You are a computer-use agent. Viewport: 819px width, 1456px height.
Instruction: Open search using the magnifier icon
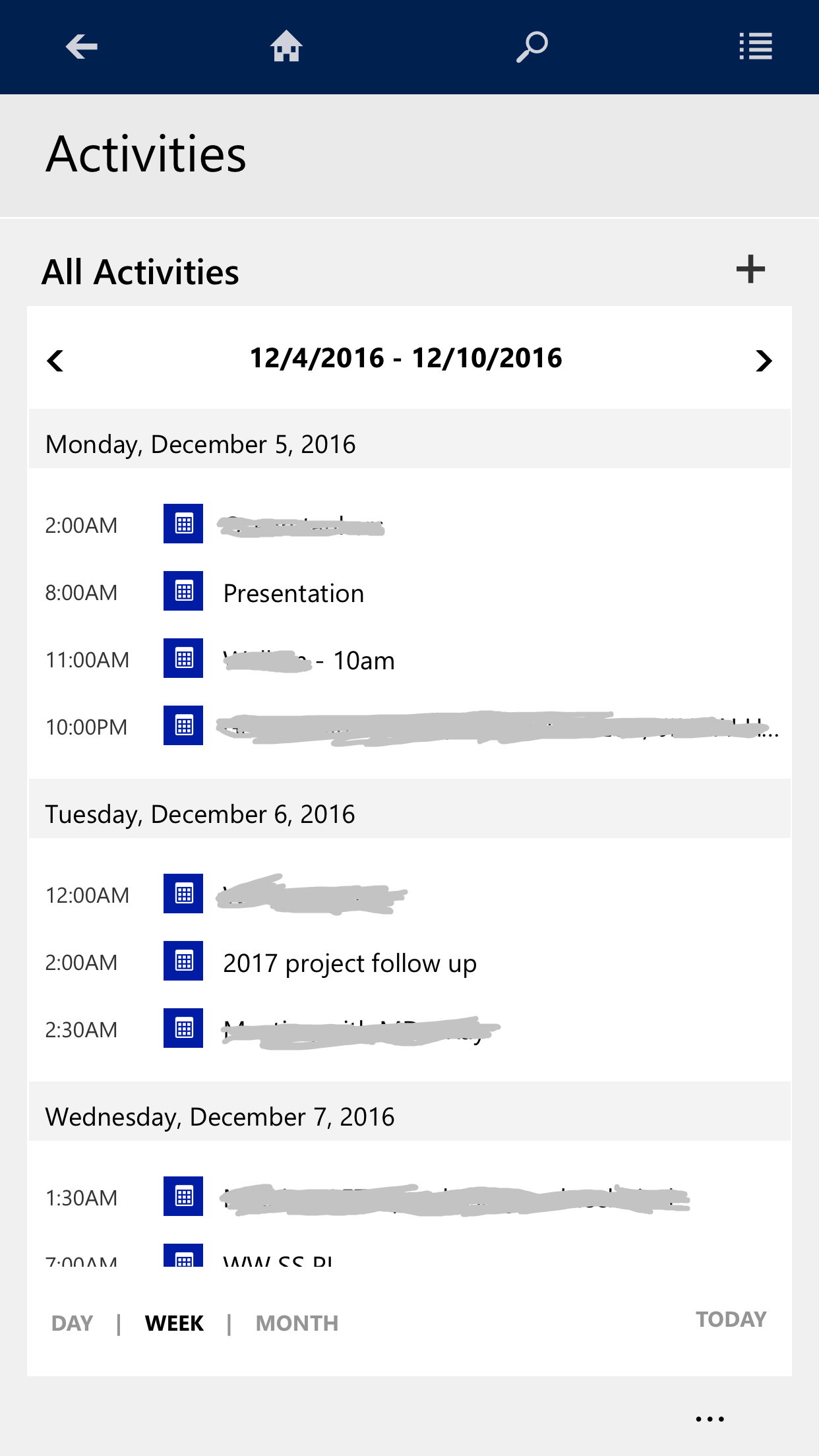point(530,46)
